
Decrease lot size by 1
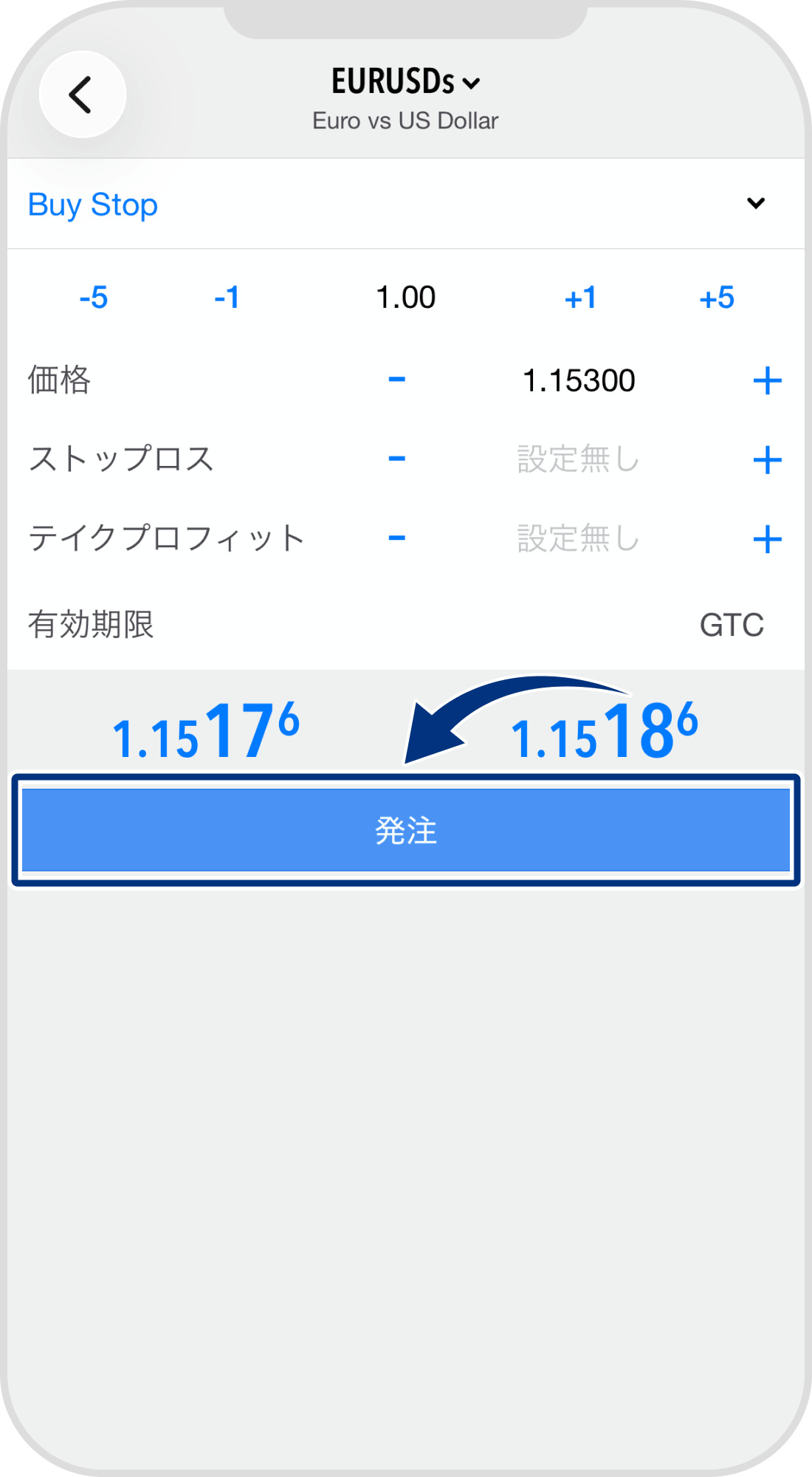(228, 297)
